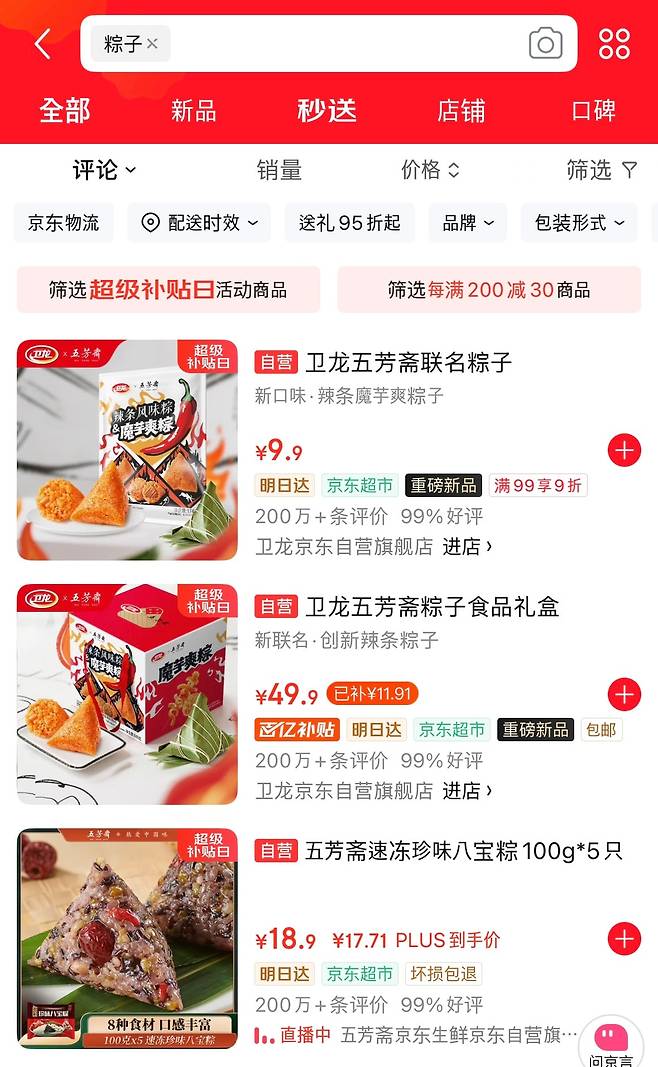Expand the 评论 sort dropdown
658x1067 pixels.
[x=104, y=171]
